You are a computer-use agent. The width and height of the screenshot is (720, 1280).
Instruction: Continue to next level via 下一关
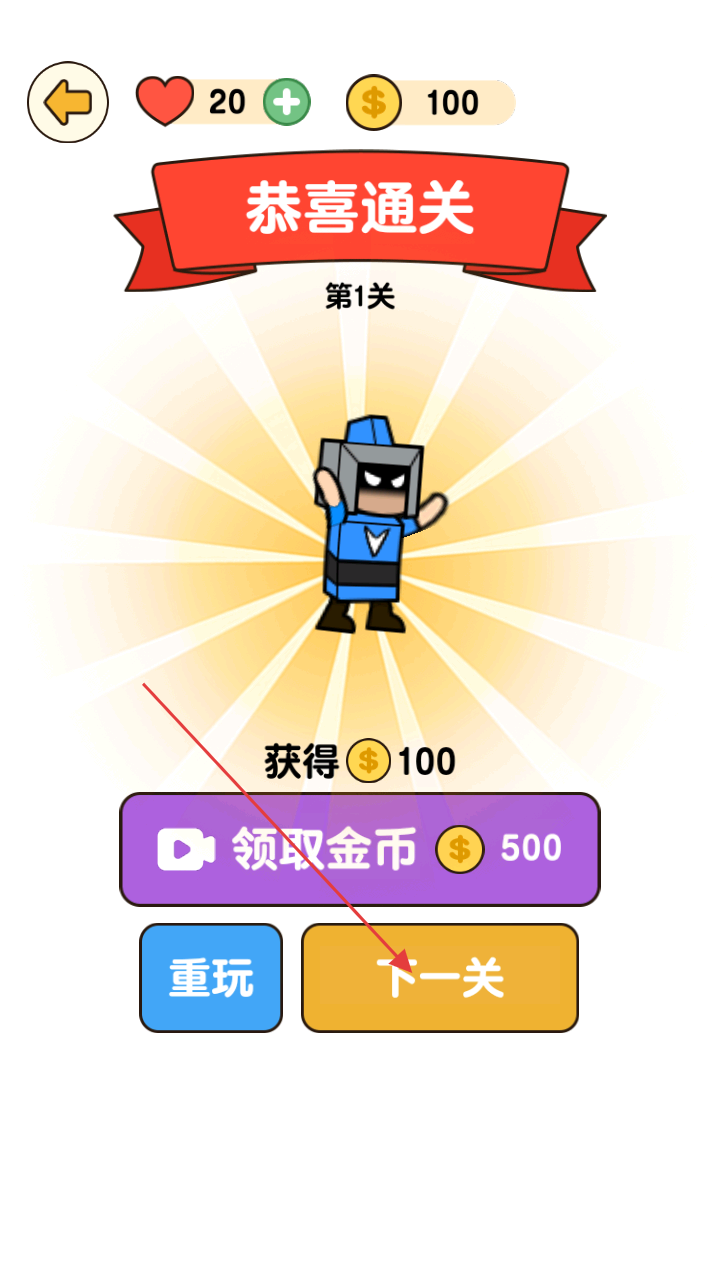coord(440,978)
